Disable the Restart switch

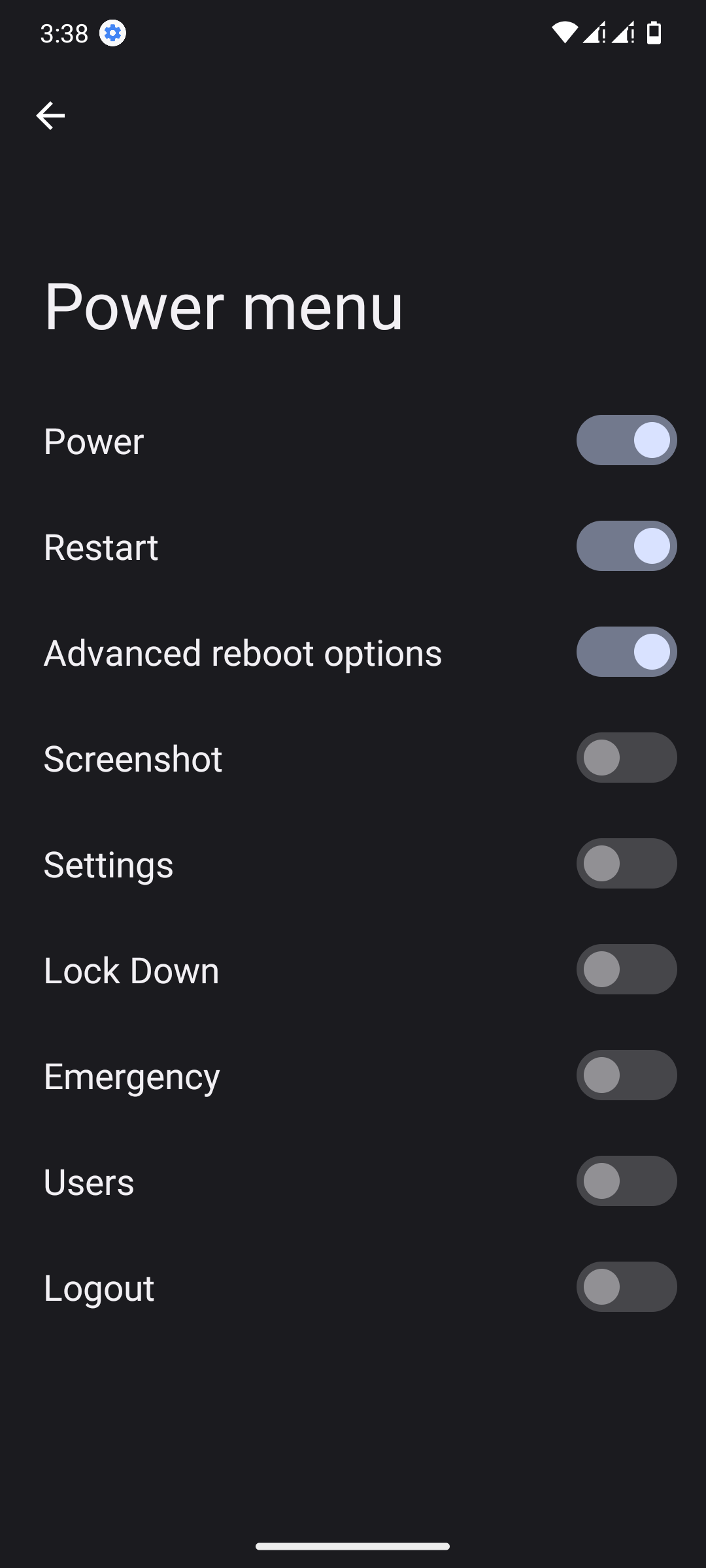point(626,546)
